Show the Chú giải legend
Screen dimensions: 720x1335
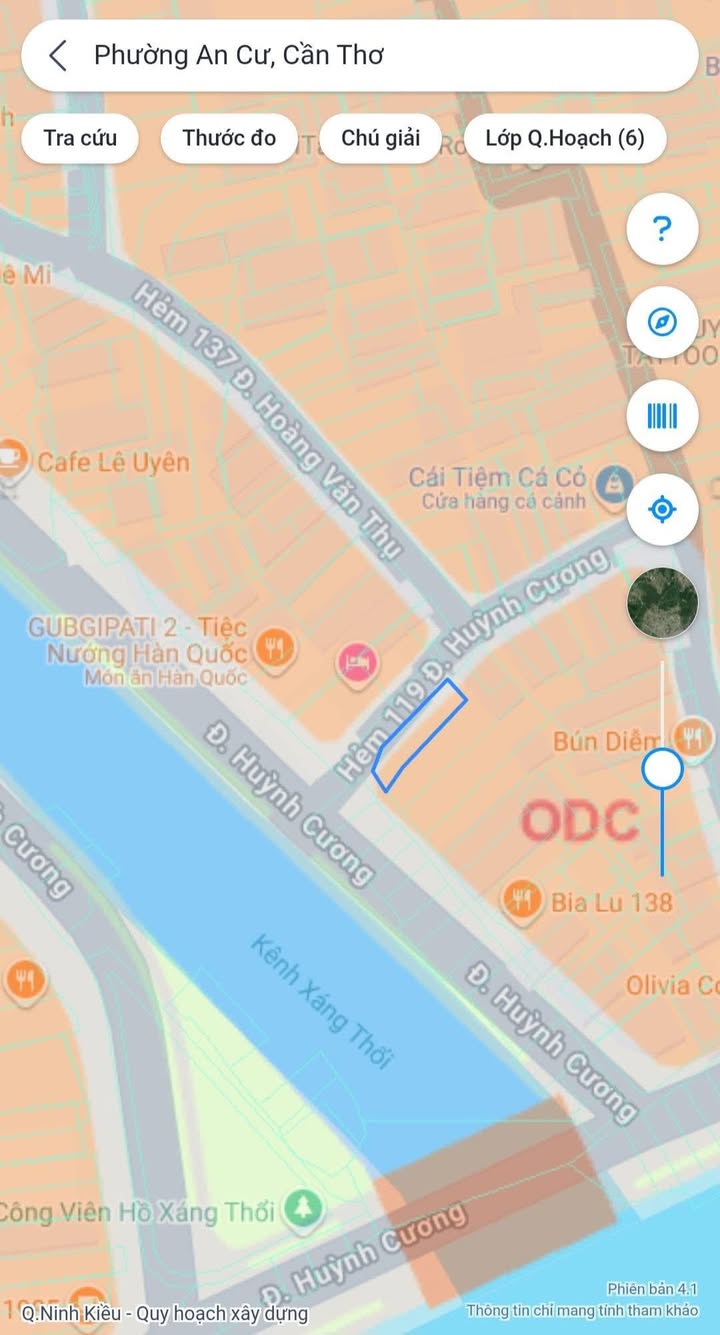(x=380, y=138)
